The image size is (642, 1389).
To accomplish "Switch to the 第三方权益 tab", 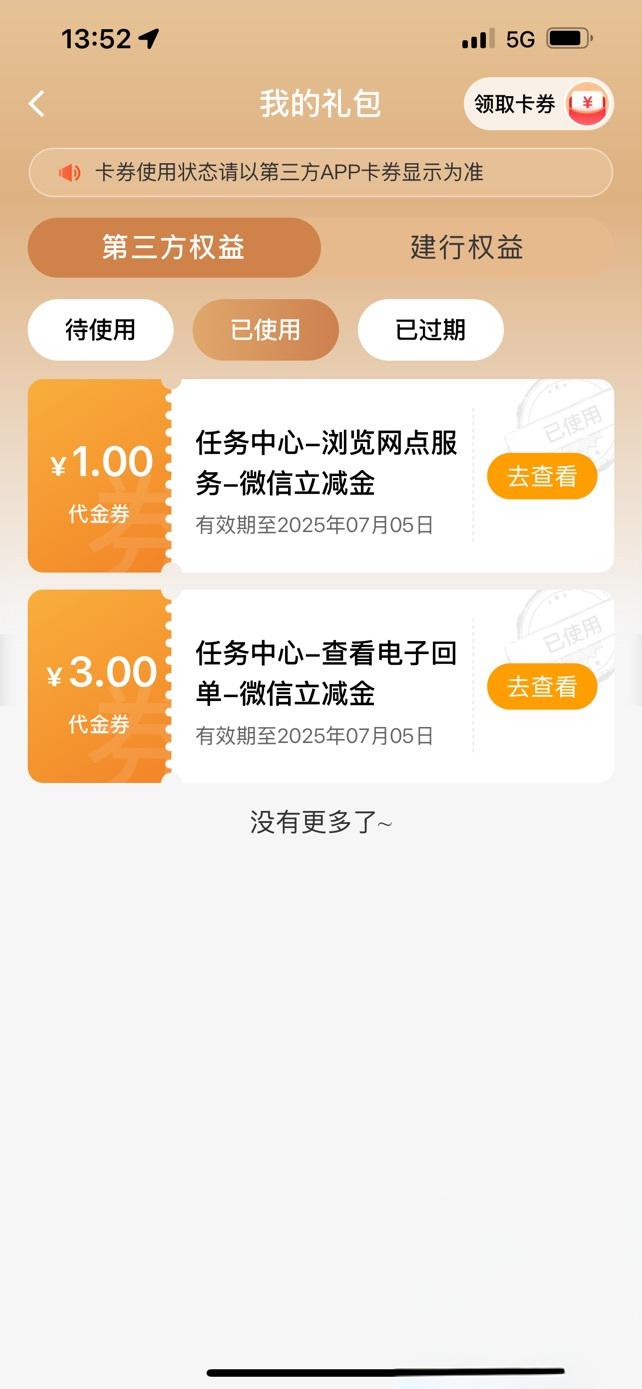I will coord(174,248).
